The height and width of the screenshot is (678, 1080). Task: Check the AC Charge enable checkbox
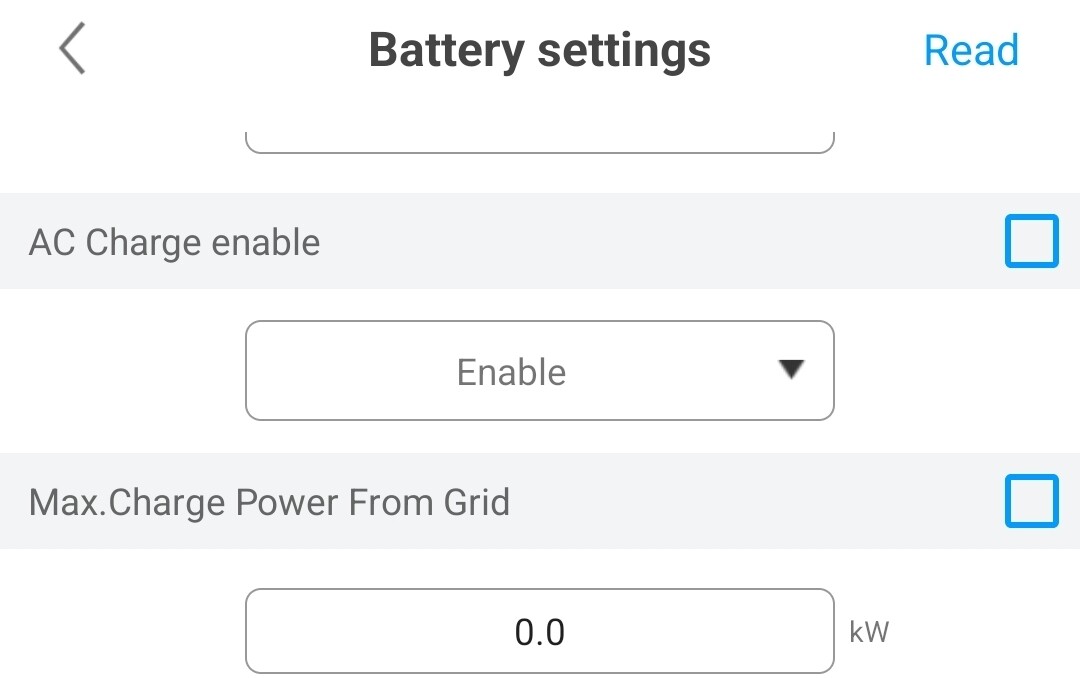click(x=1031, y=242)
